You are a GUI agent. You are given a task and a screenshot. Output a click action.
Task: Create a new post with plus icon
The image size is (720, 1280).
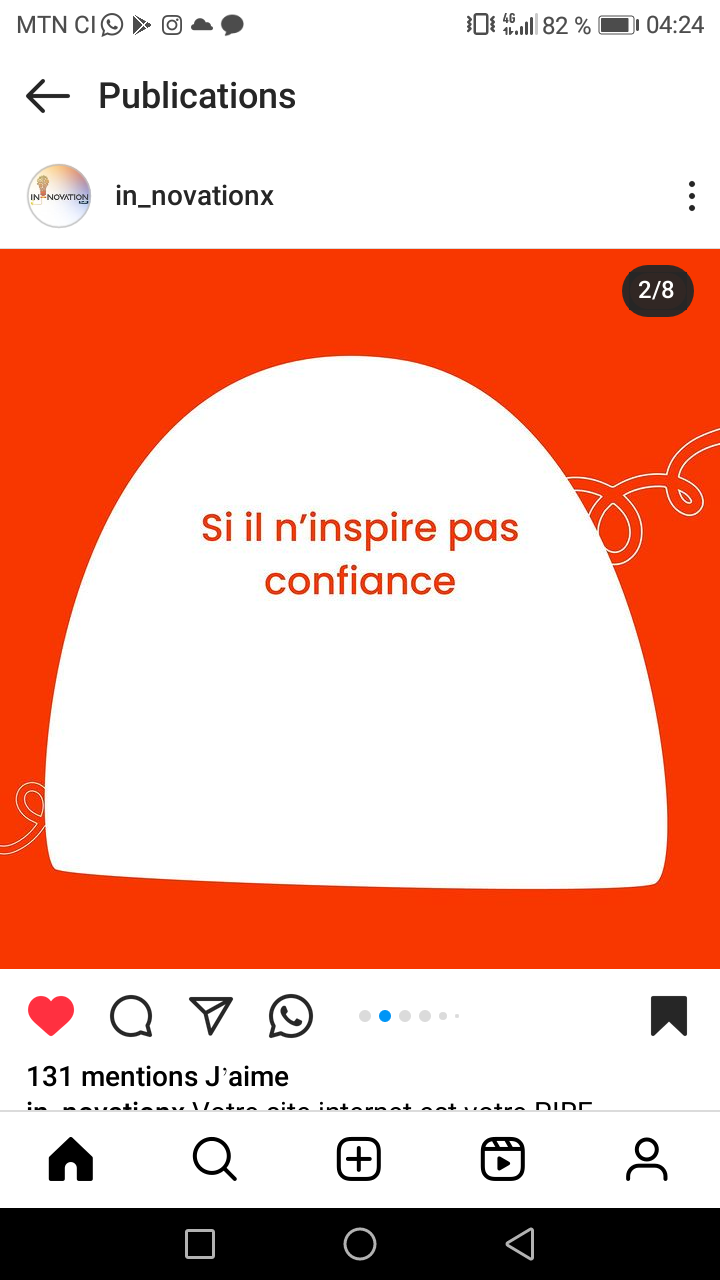tap(359, 1160)
